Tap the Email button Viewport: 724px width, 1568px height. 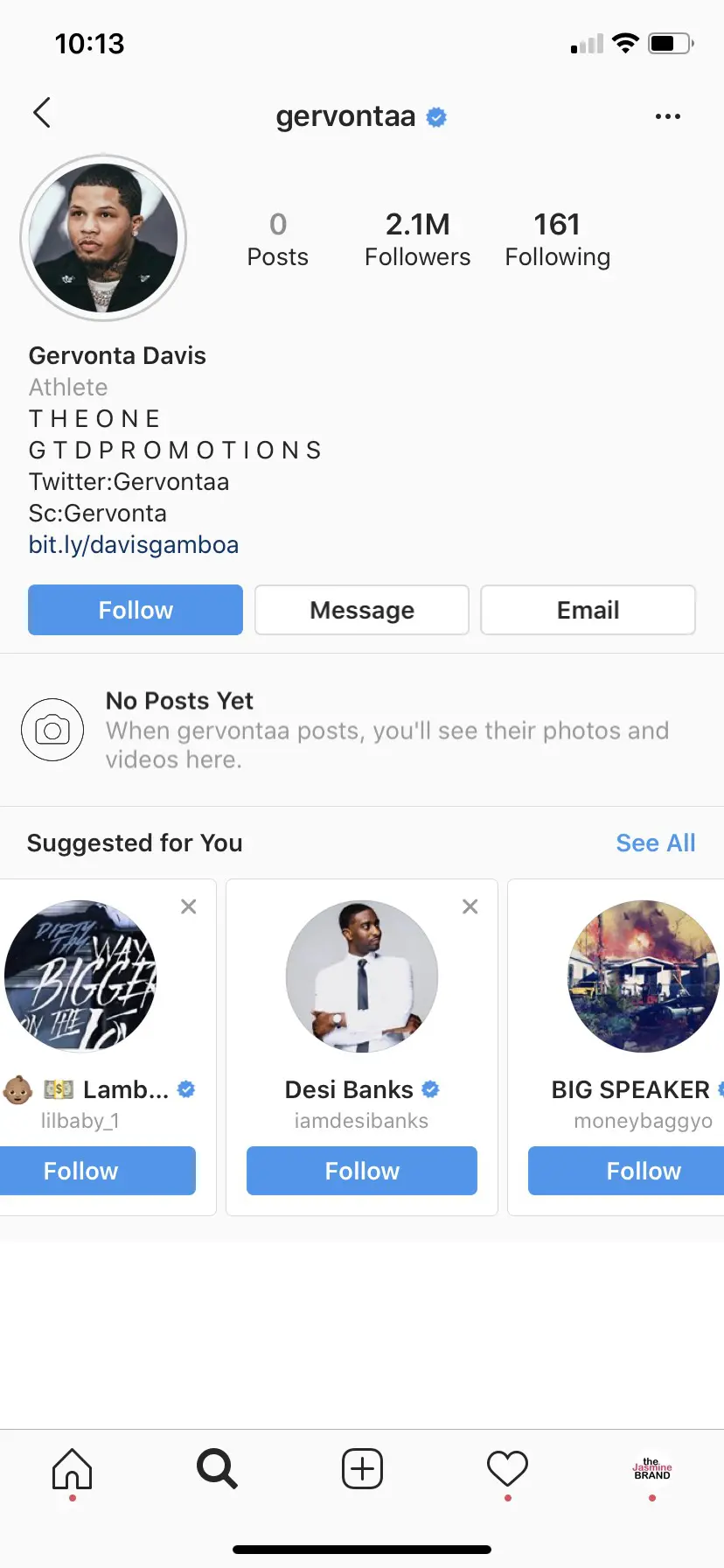588,610
